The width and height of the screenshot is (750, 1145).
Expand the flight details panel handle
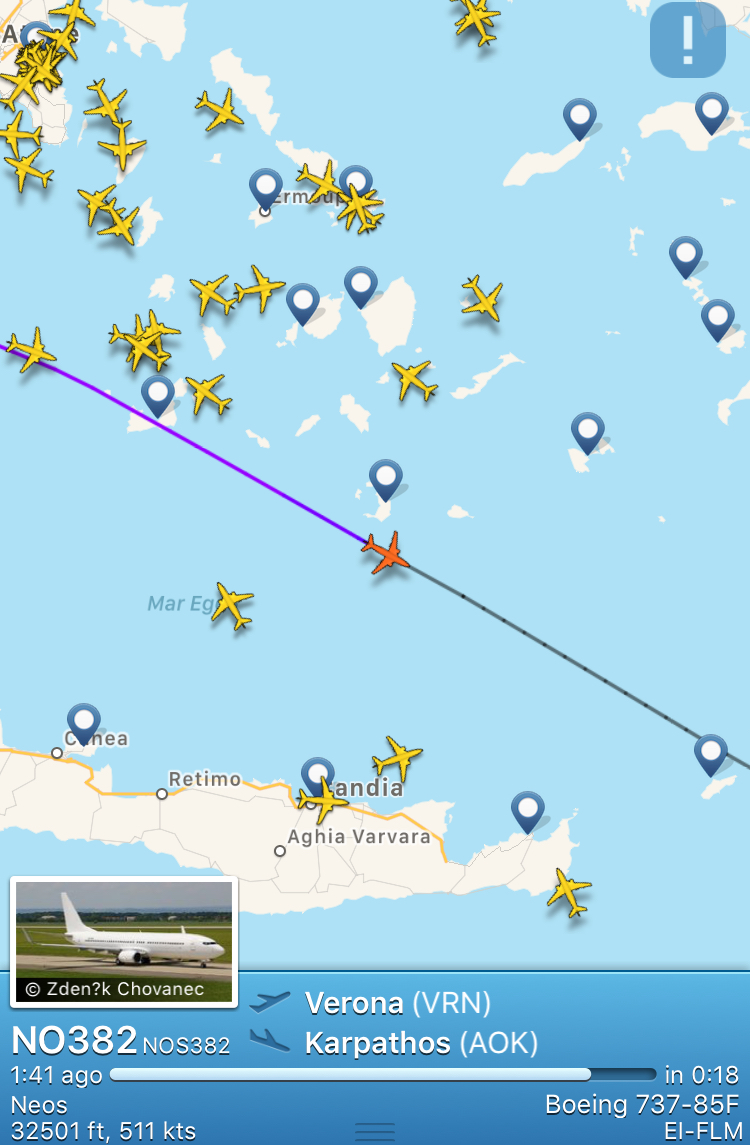(375, 1131)
